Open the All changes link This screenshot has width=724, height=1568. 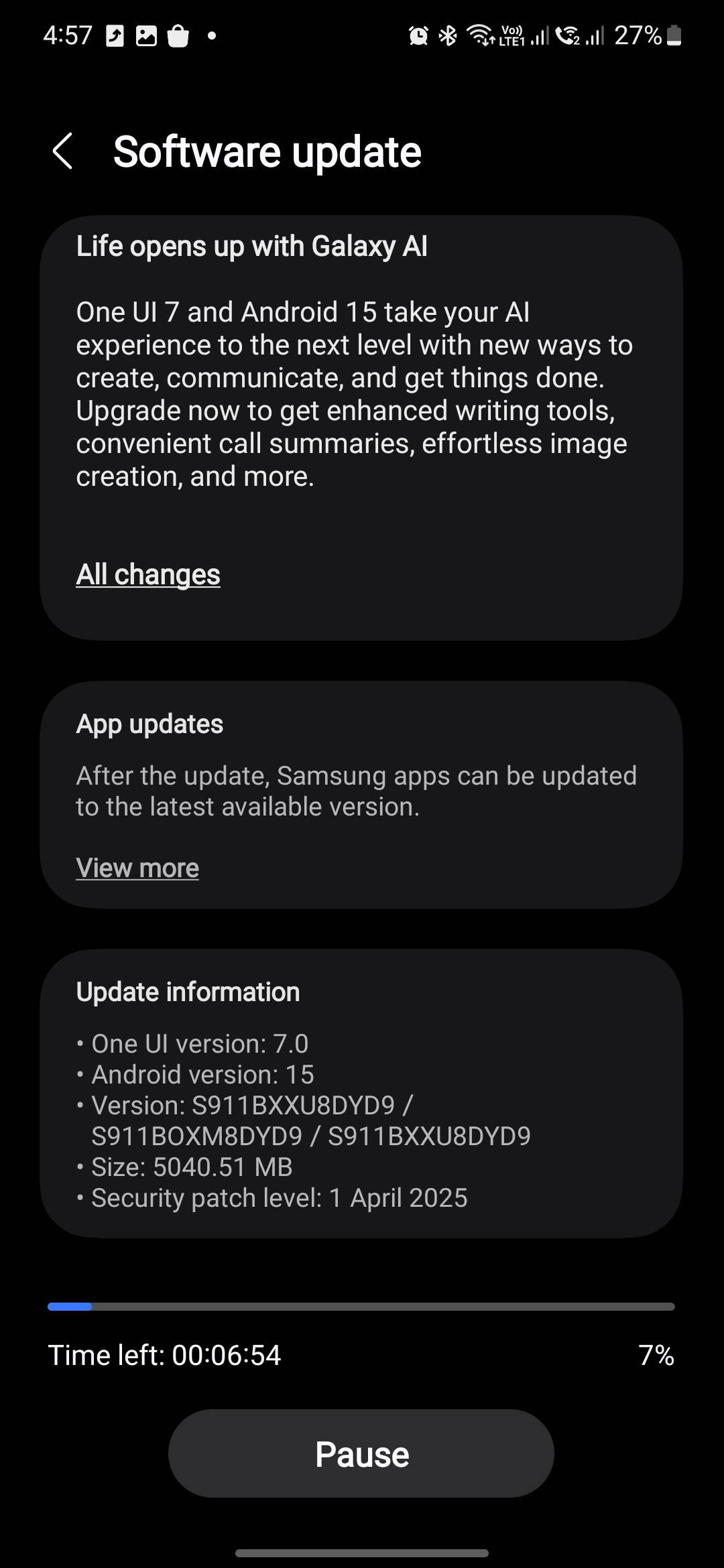(x=148, y=575)
